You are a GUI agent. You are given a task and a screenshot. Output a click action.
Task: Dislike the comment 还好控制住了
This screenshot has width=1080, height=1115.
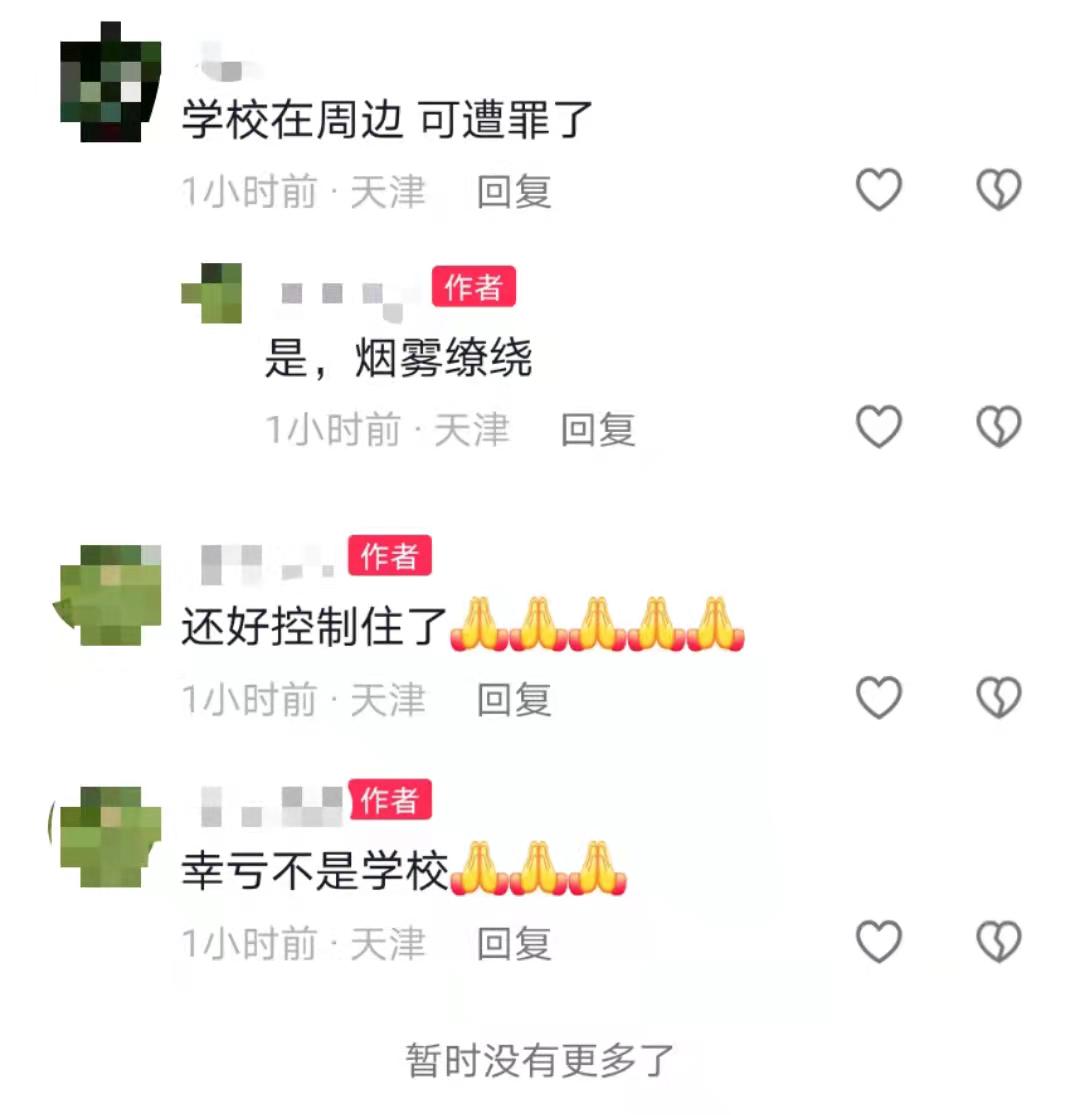(998, 698)
